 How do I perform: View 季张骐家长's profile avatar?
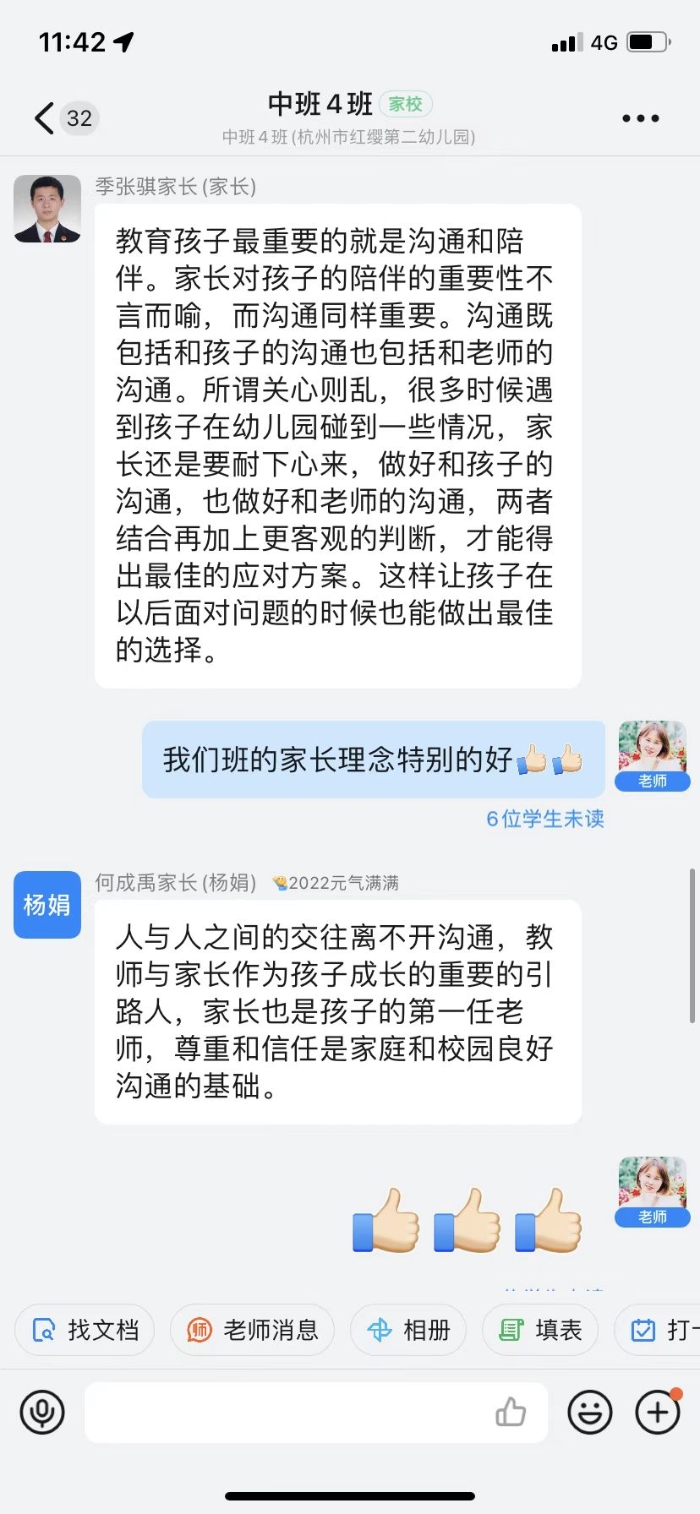coord(47,209)
